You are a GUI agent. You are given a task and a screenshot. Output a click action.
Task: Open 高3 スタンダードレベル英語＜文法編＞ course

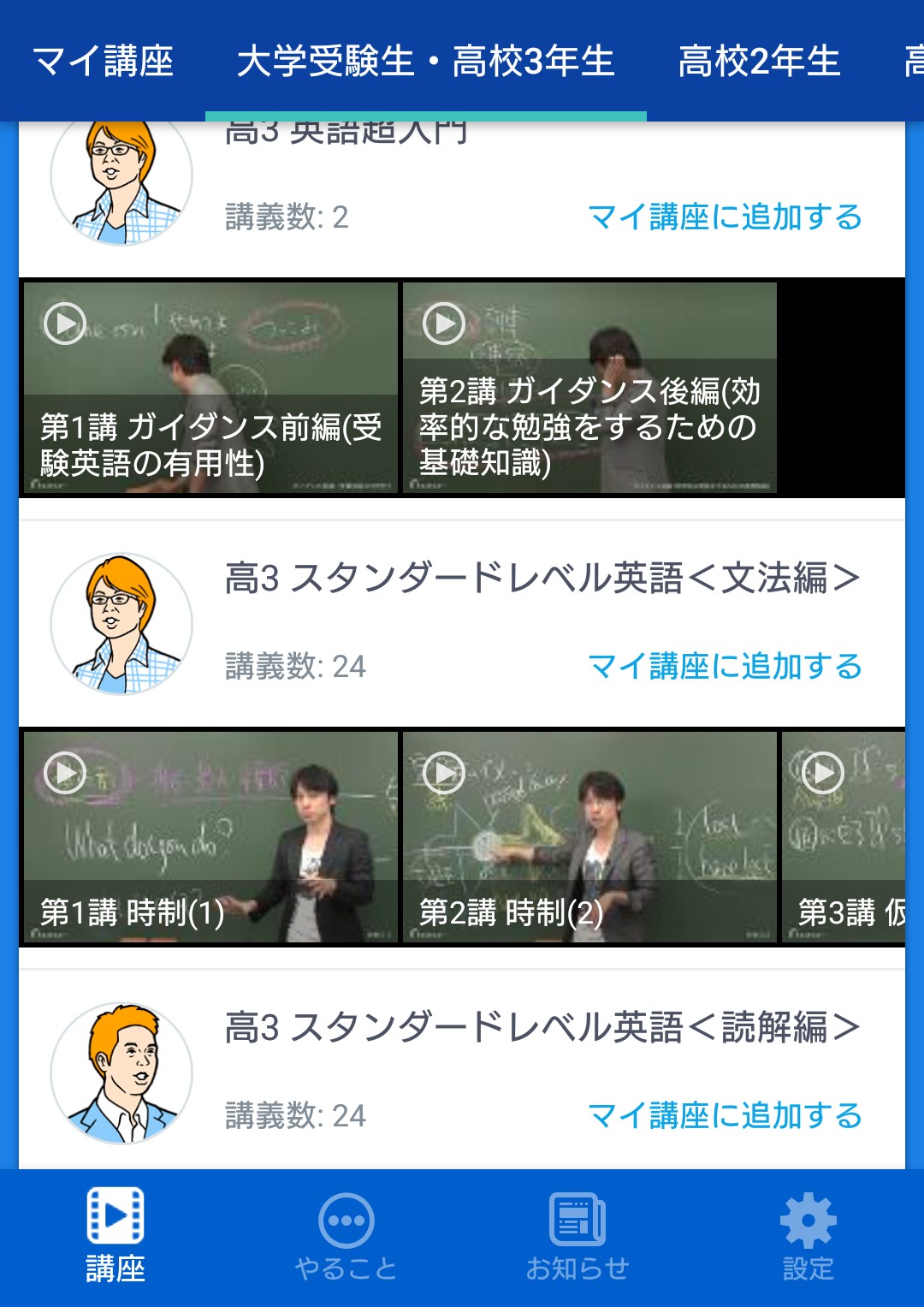[x=541, y=579]
